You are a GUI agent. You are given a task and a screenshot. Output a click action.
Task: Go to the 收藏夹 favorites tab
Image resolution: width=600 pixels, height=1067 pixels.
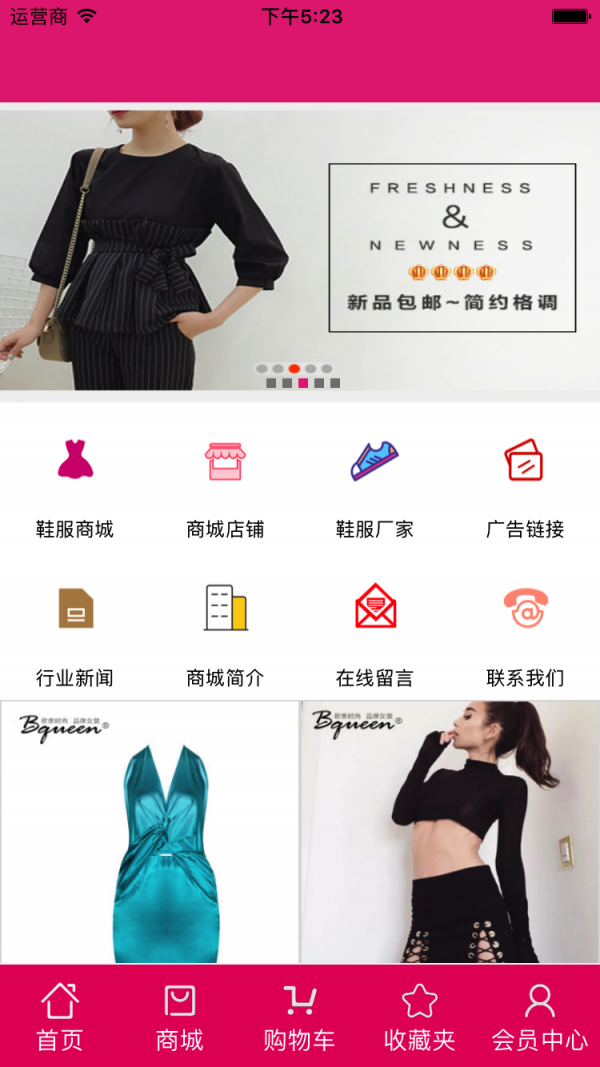click(x=420, y=1016)
